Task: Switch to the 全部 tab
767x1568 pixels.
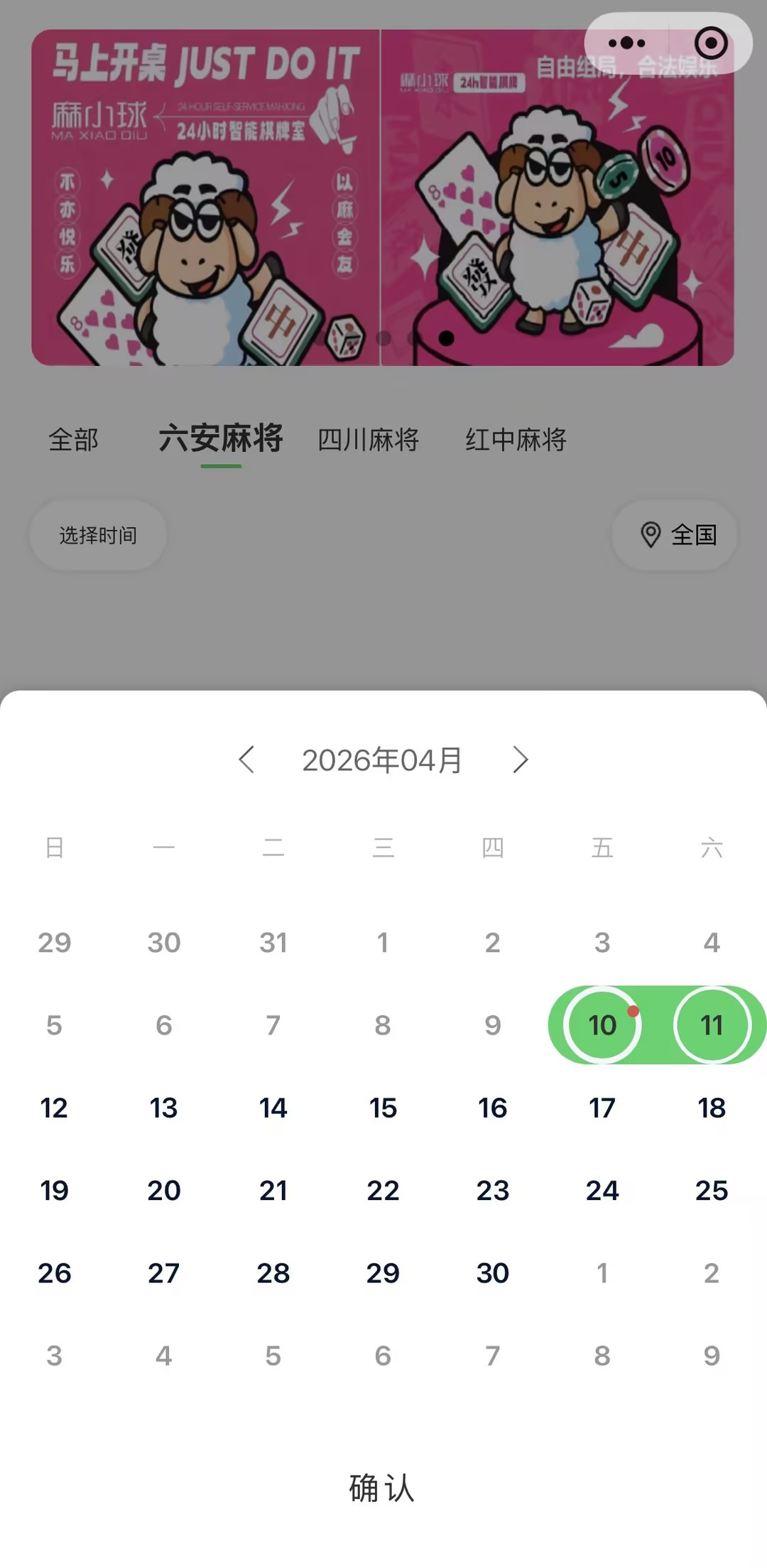Action: 73,440
